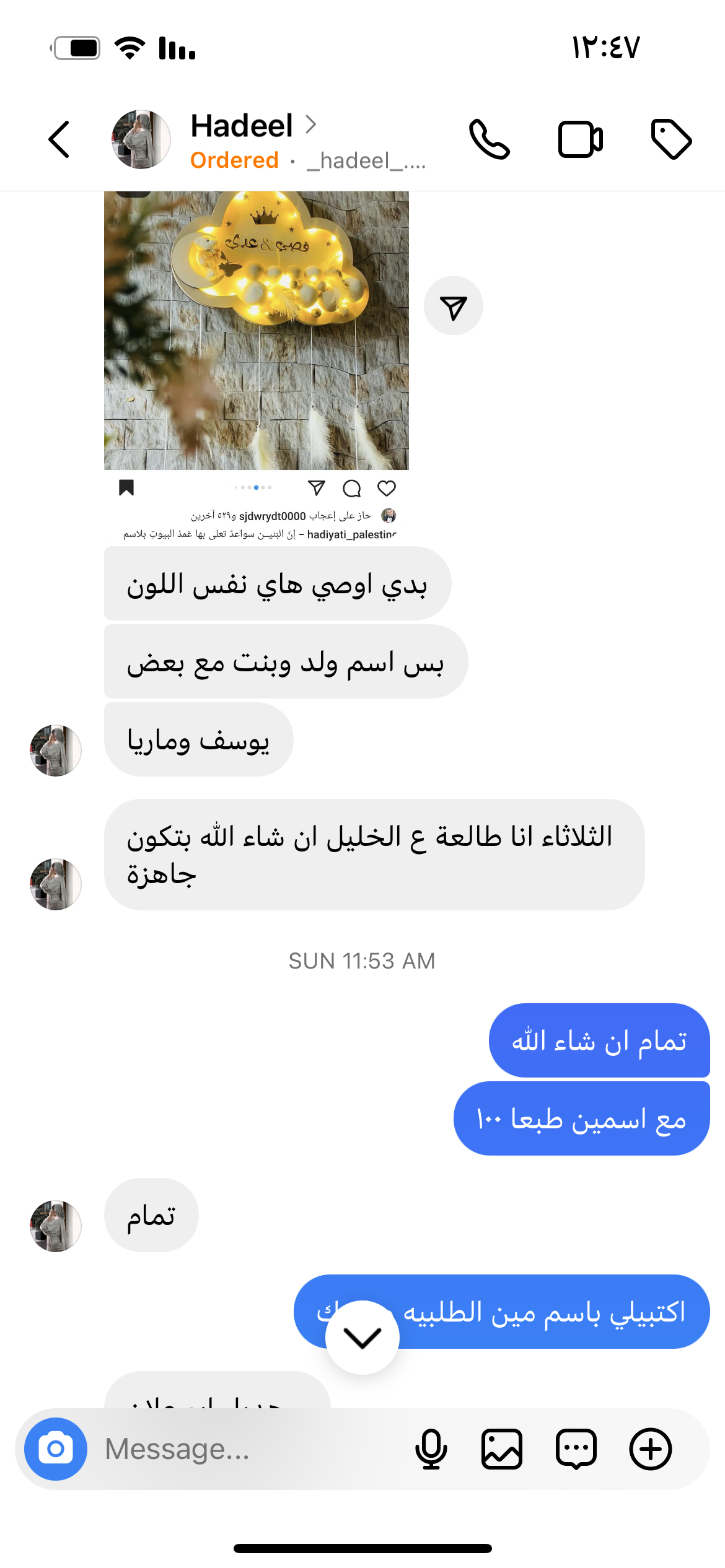Open saved replies speech bubble icon
Screen dimensions: 725x1568
[x=576, y=1449]
